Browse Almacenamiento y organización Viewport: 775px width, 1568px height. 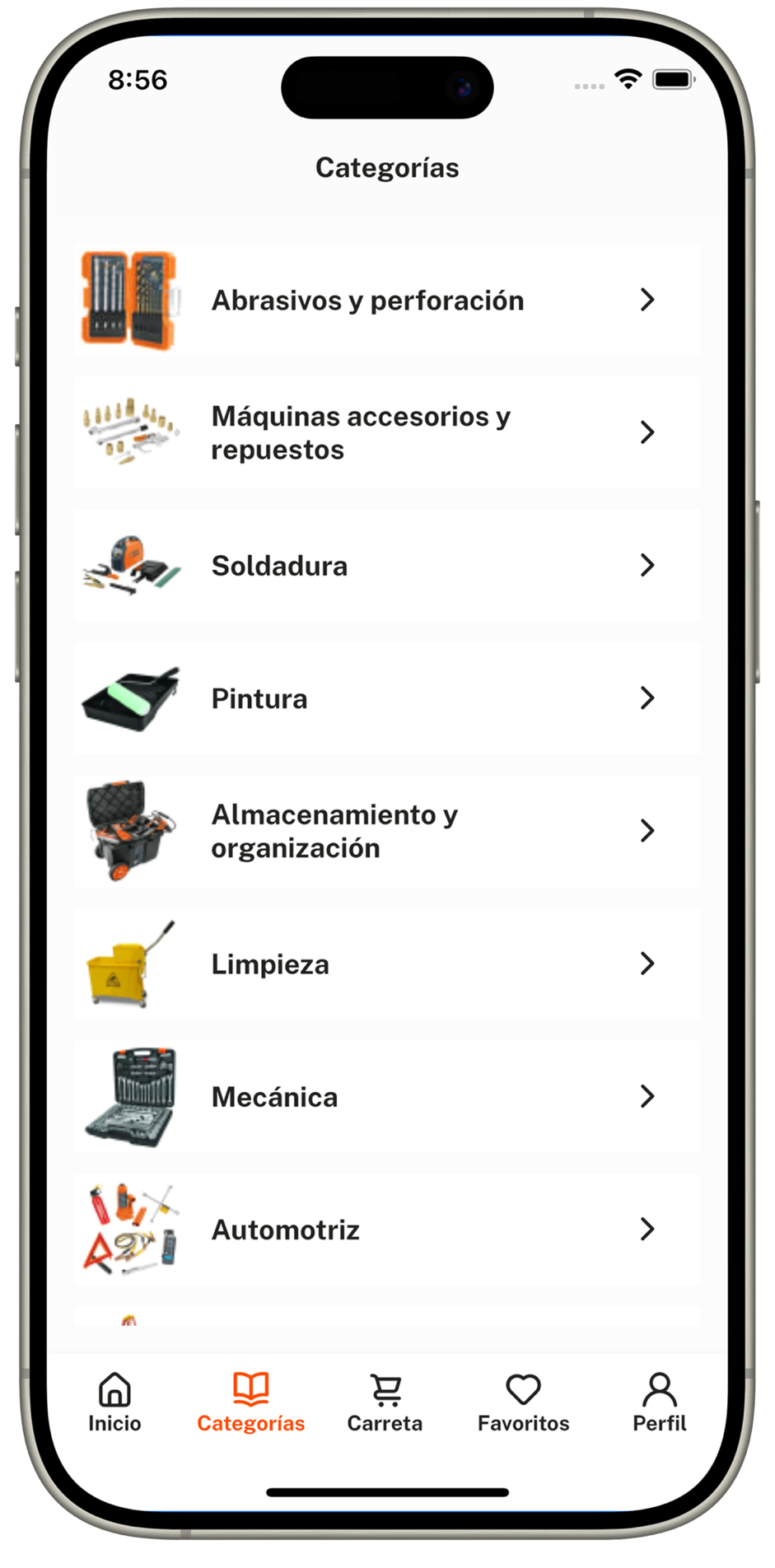pos(387,831)
